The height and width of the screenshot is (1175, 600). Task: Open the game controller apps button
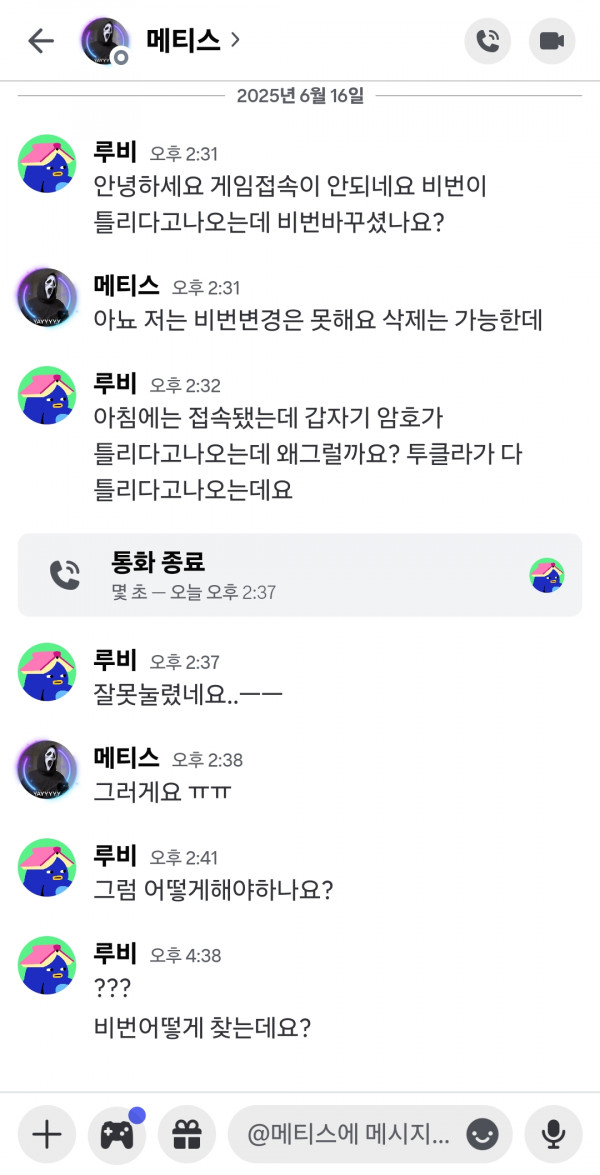117,1135
